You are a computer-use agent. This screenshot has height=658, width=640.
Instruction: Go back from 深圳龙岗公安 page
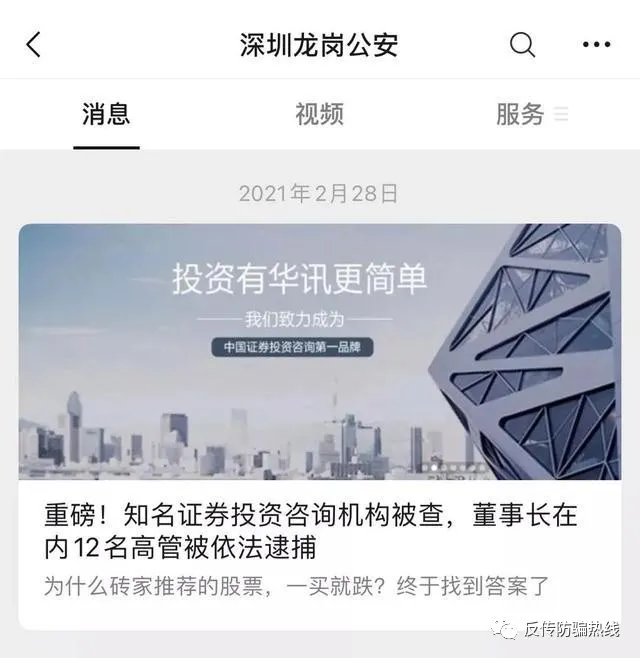point(34,44)
